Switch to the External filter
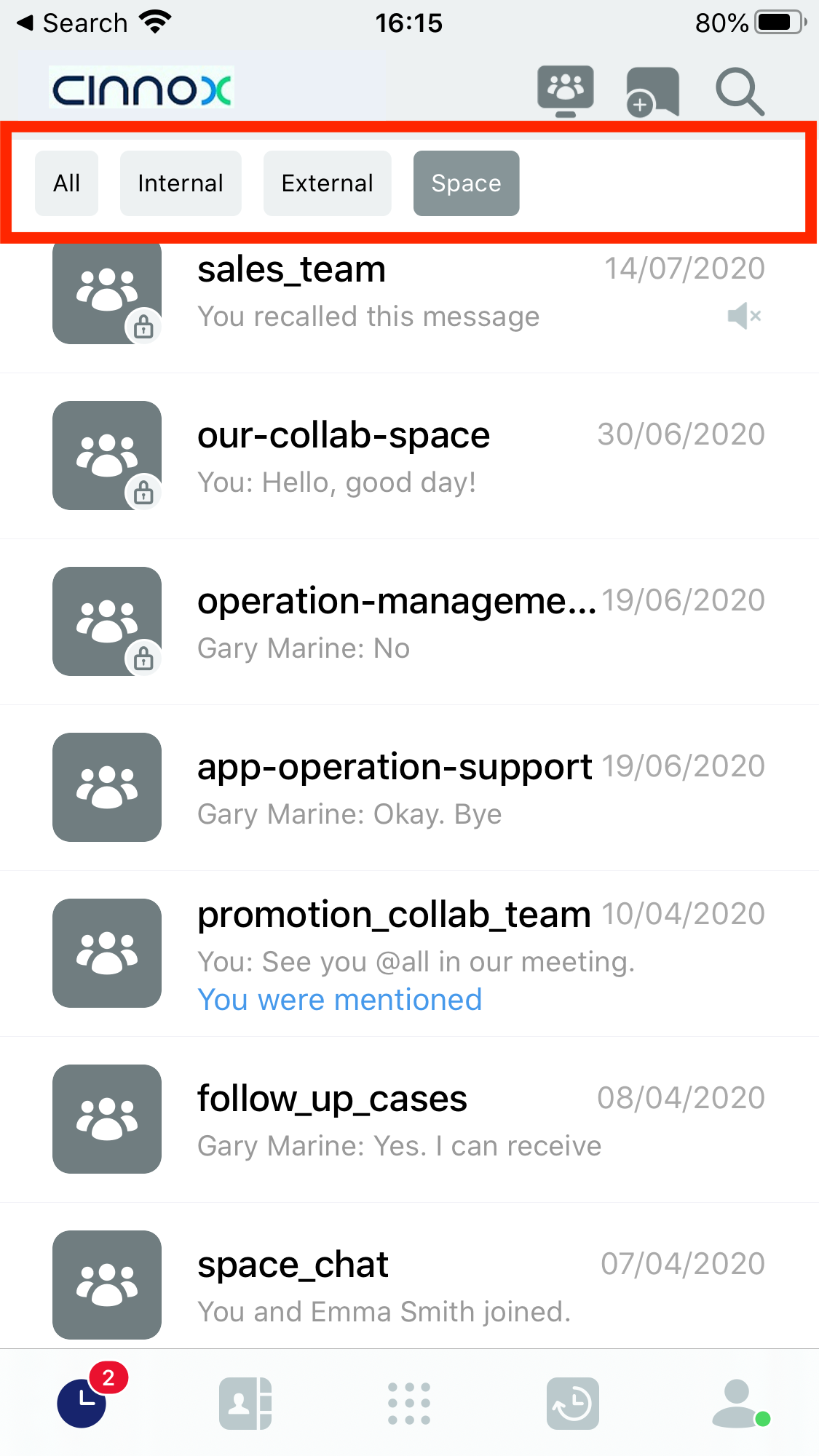The height and width of the screenshot is (1456, 819). (327, 183)
